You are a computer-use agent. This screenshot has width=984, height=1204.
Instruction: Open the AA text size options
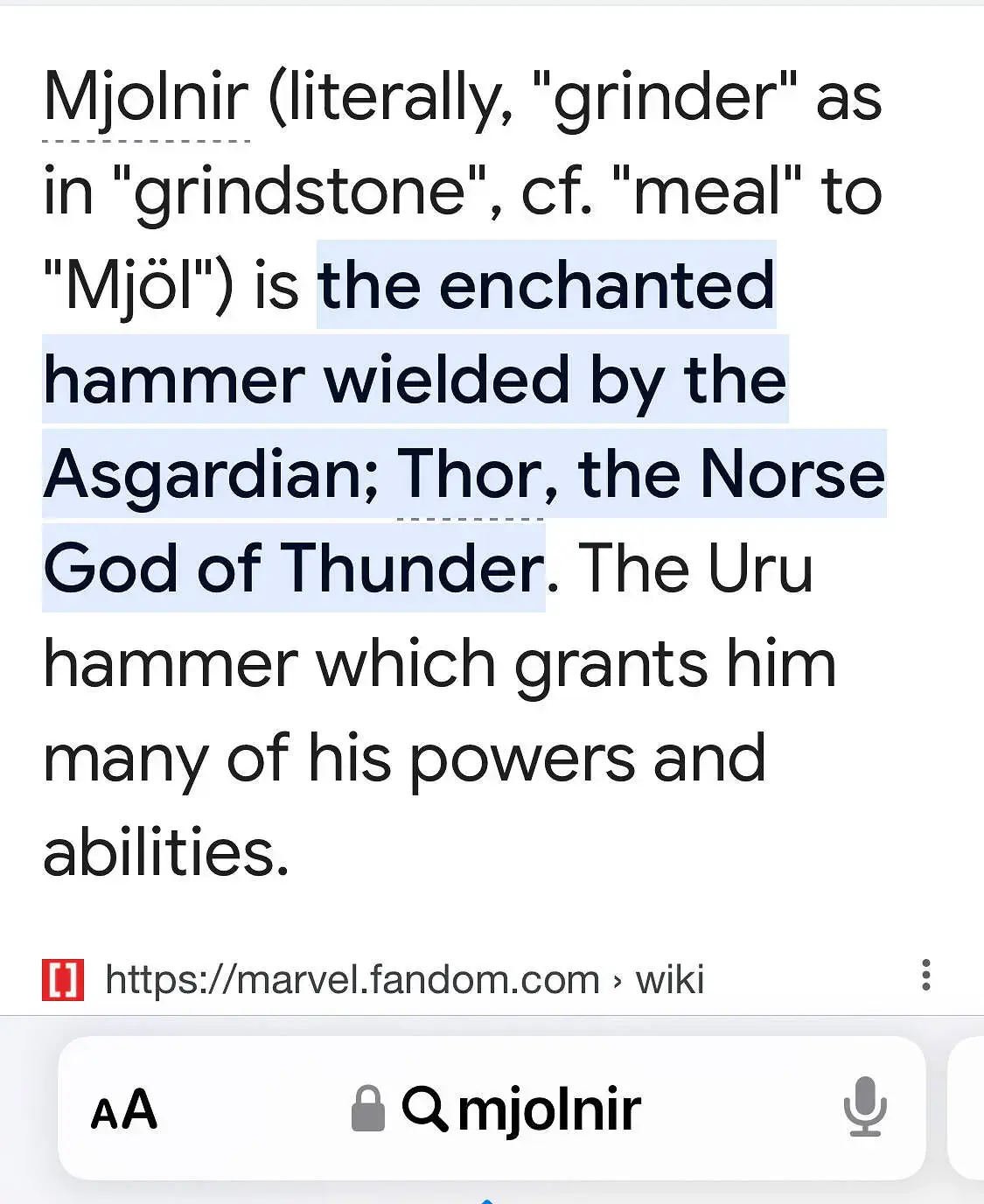point(124,1109)
